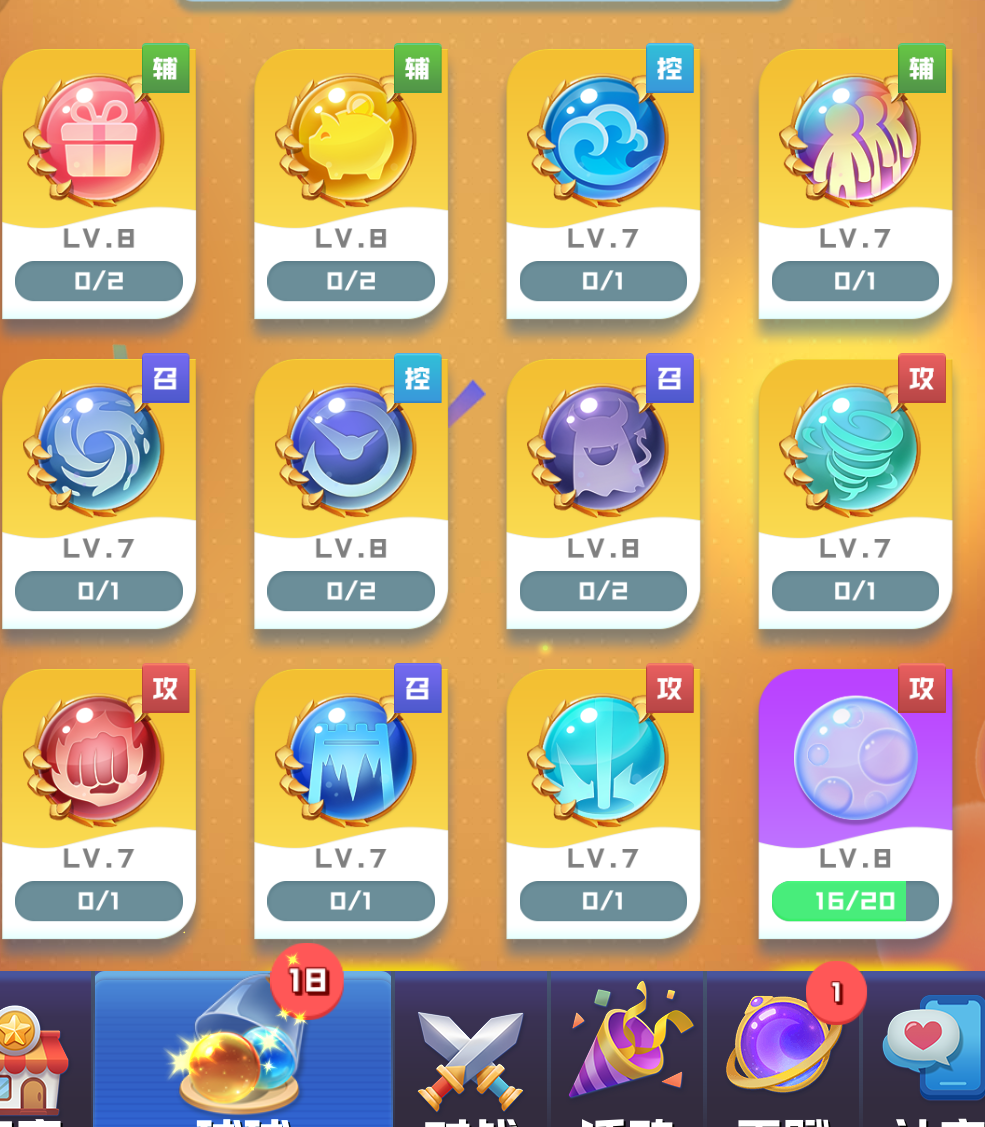Tap the purple ghost ball marked 召

point(603,450)
